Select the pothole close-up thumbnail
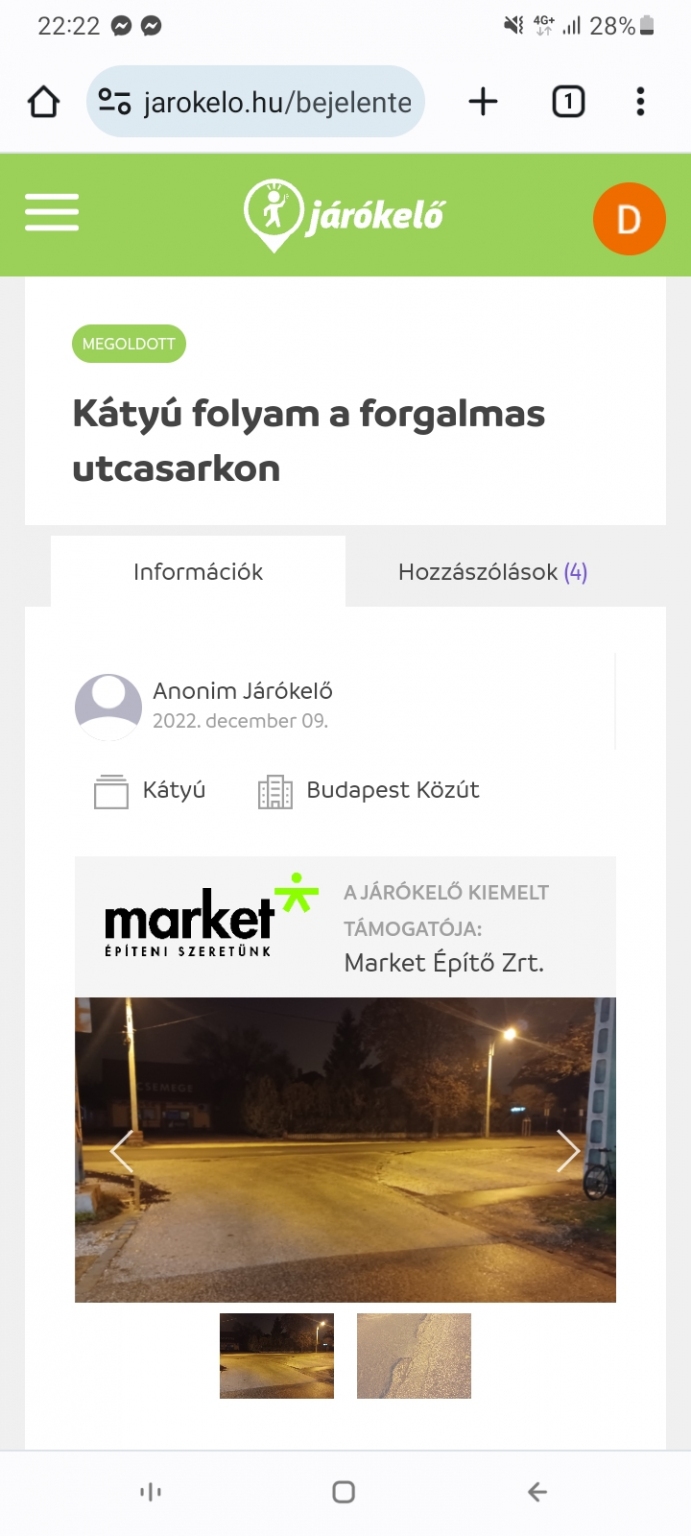The height and width of the screenshot is (1536, 691). [x=413, y=1356]
